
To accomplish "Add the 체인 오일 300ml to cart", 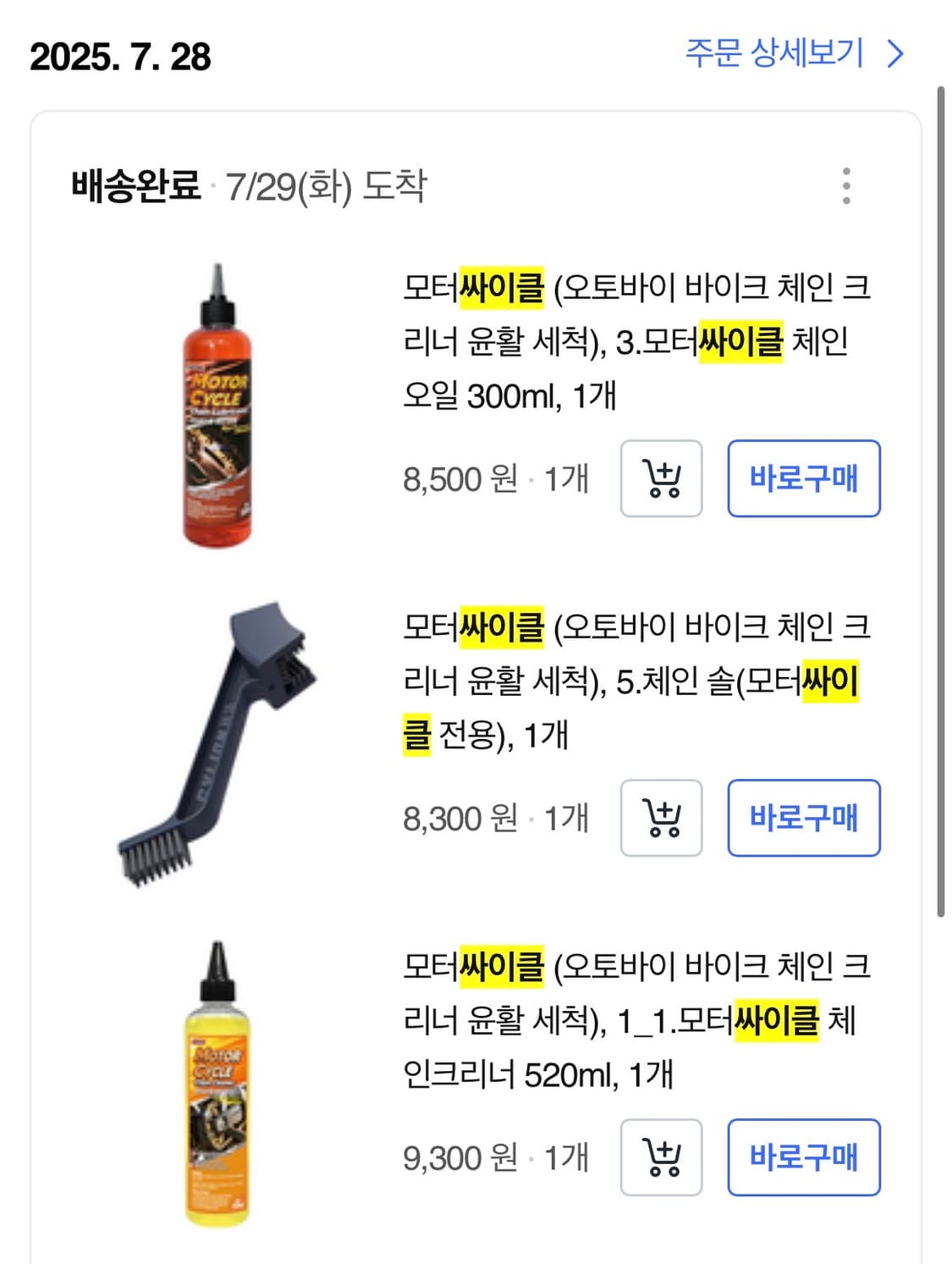I will click(663, 478).
